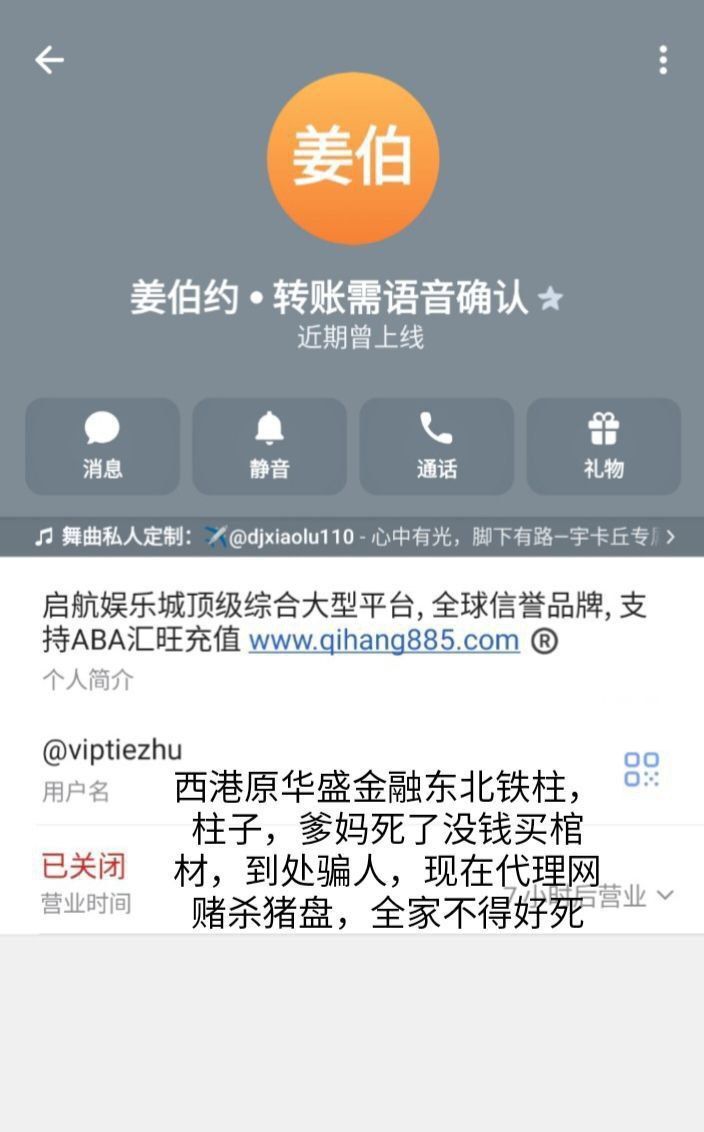Start a call via 通话 button
This screenshot has height=1132, width=704.
(x=436, y=445)
